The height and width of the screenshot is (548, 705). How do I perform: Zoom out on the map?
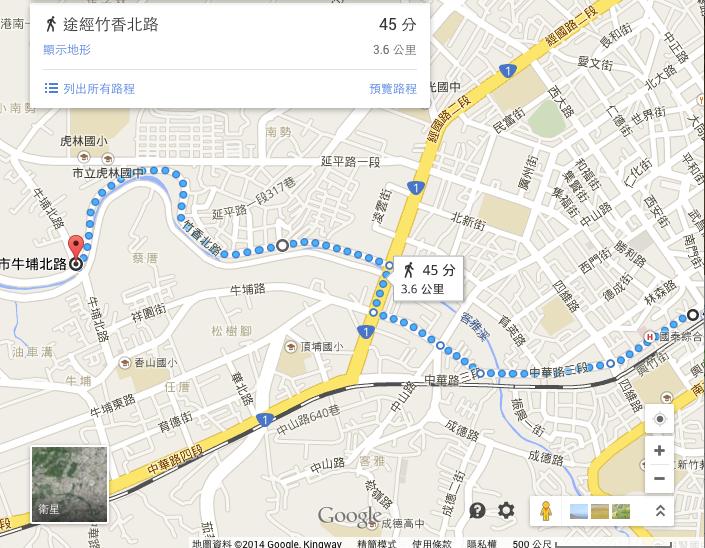click(659, 478)
